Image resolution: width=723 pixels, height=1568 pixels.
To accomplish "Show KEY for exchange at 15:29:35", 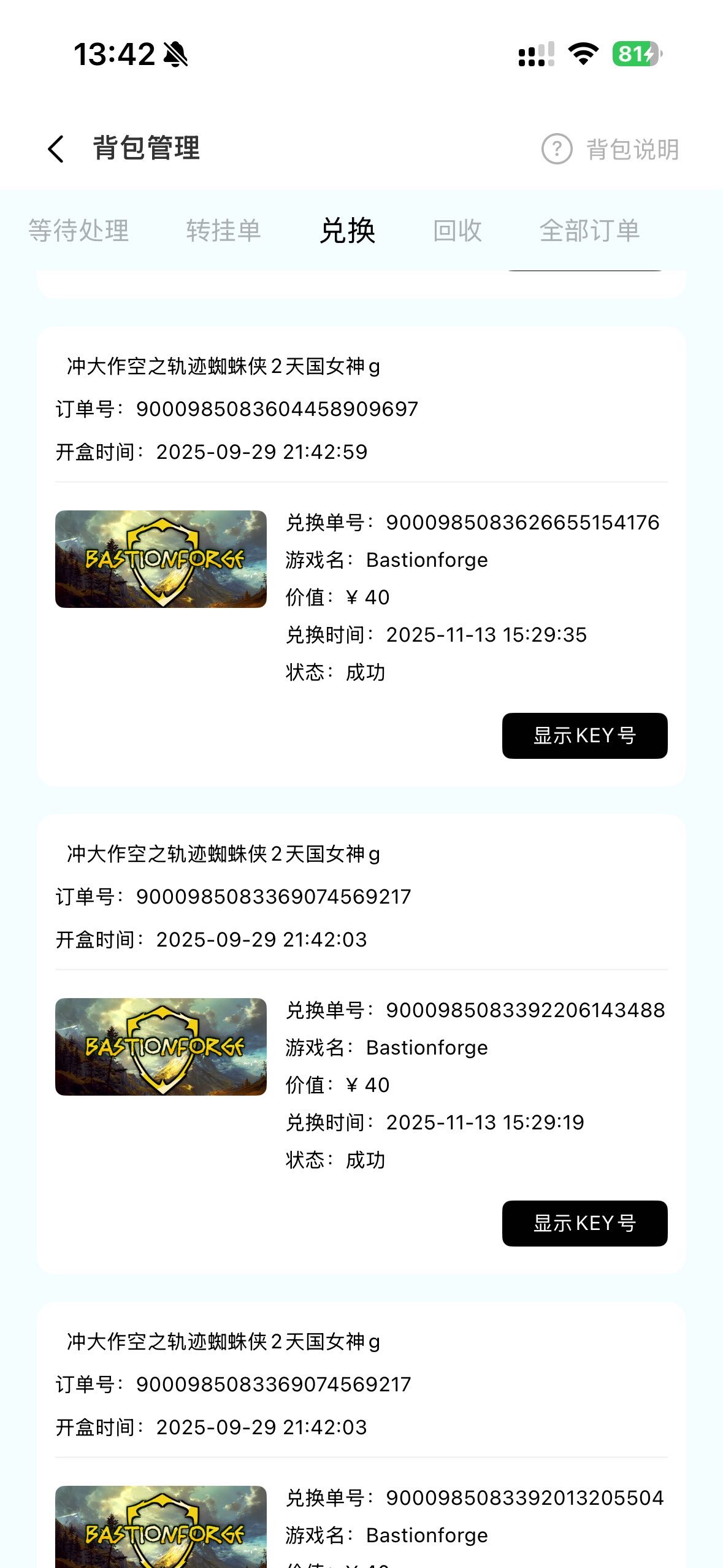I will [584, 736].
